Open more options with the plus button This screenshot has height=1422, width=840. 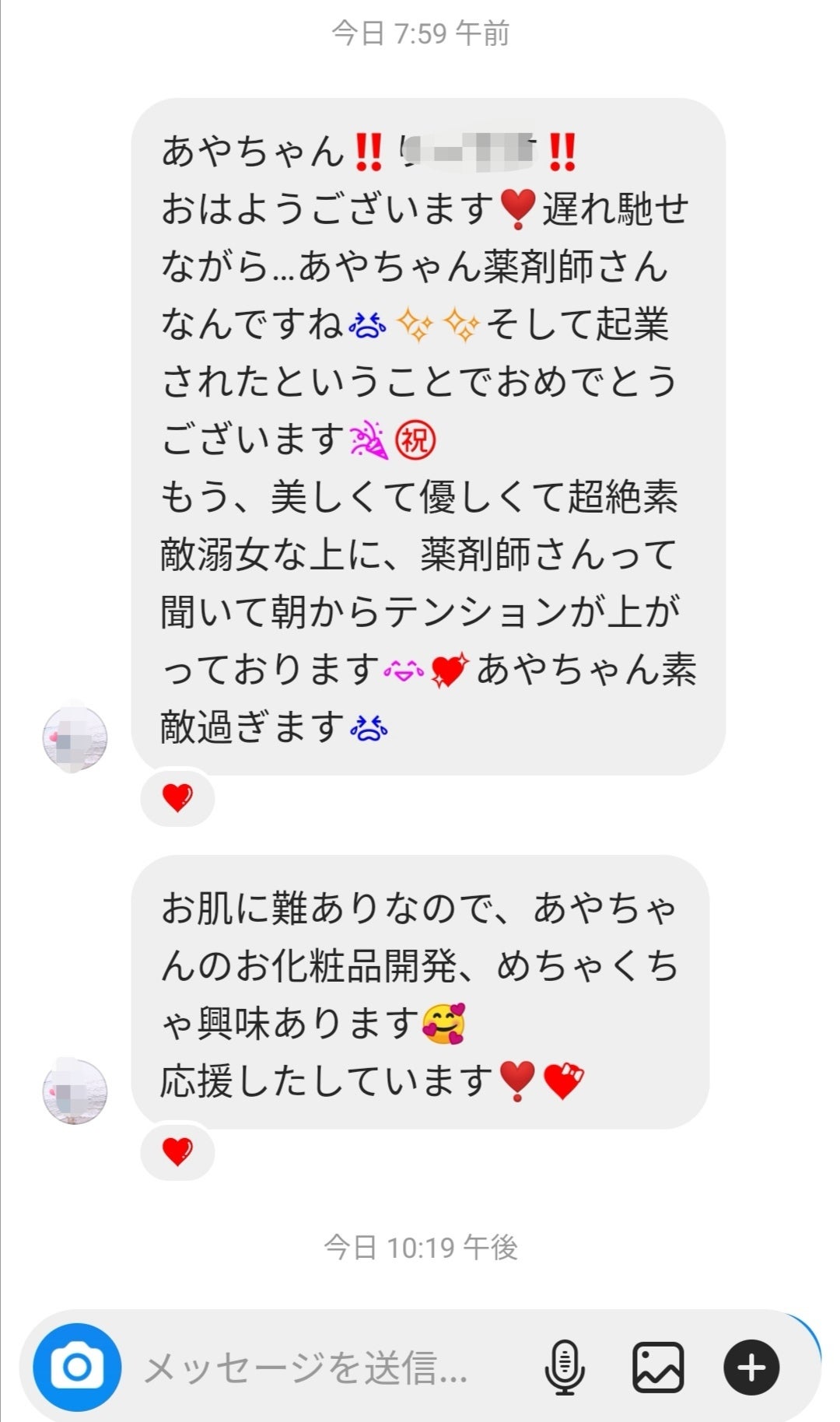(751, 1368)
